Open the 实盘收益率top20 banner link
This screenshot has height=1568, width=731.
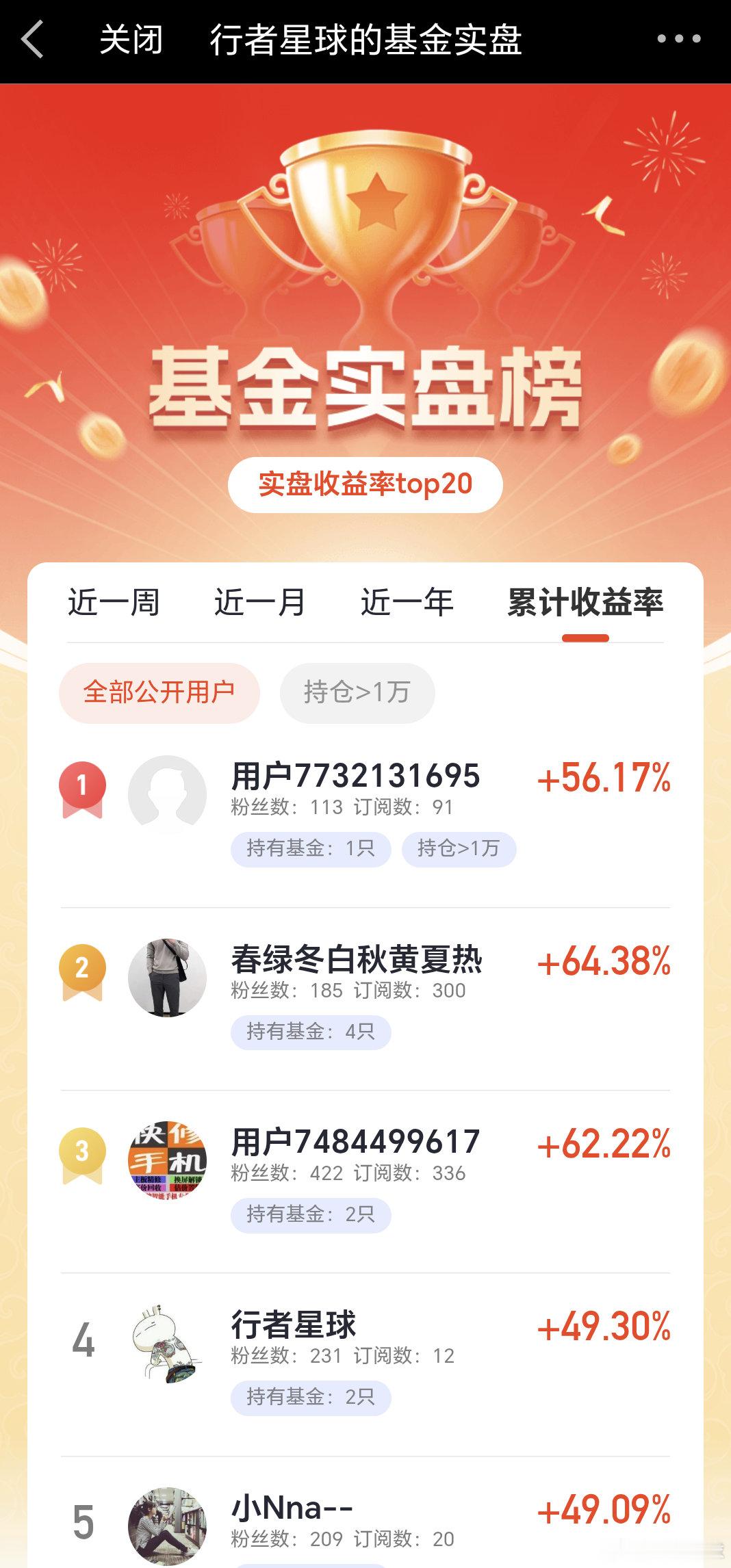pos(365,484)
